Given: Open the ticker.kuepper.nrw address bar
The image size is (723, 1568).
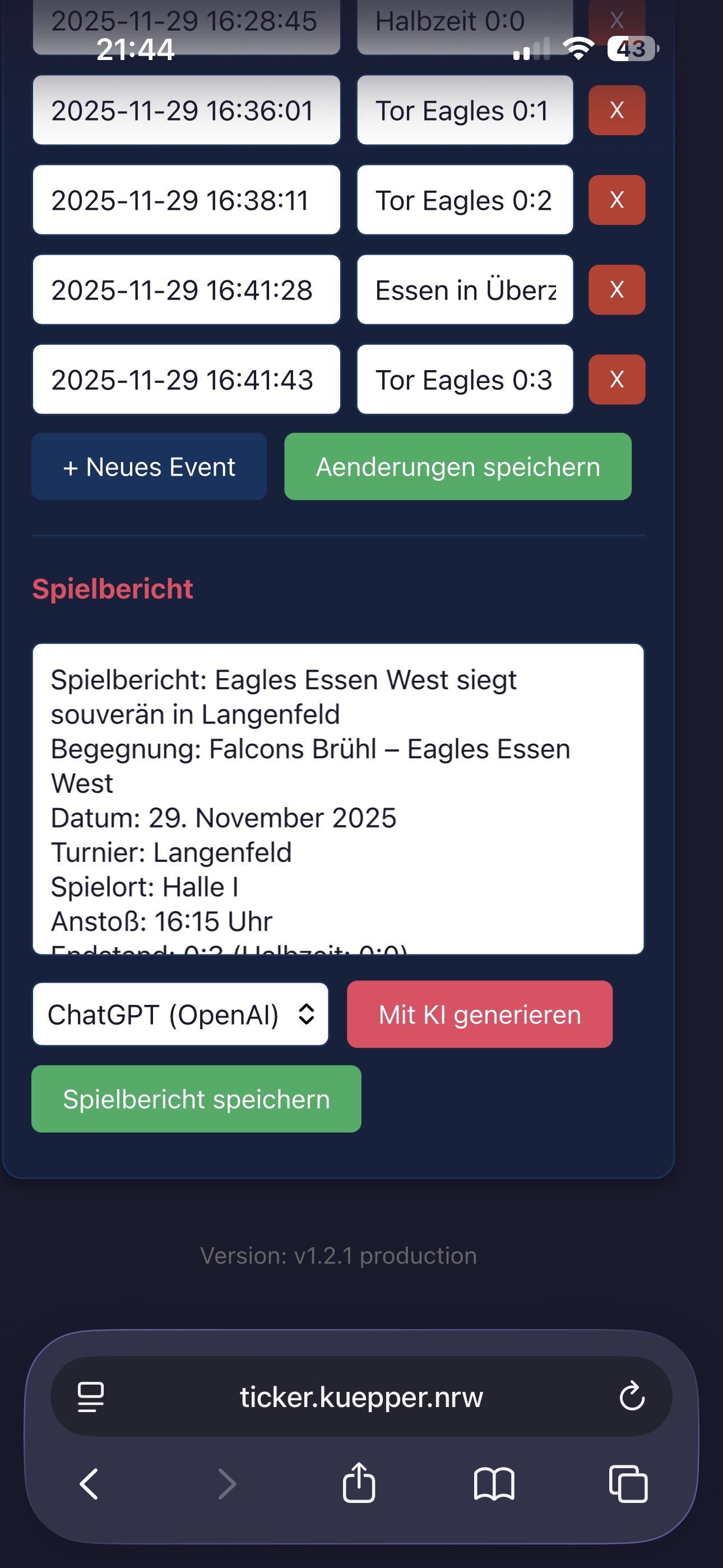Looking at the screenshot, I should tap(361, 1396).
